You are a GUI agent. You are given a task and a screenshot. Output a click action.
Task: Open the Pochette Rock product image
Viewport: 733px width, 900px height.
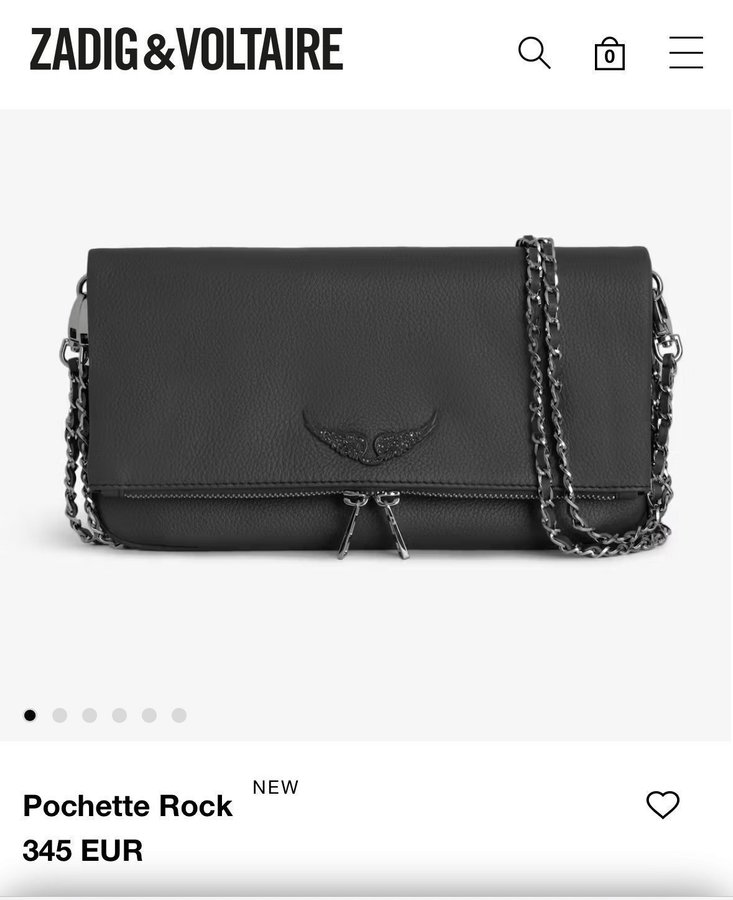[x=366, y=400]
